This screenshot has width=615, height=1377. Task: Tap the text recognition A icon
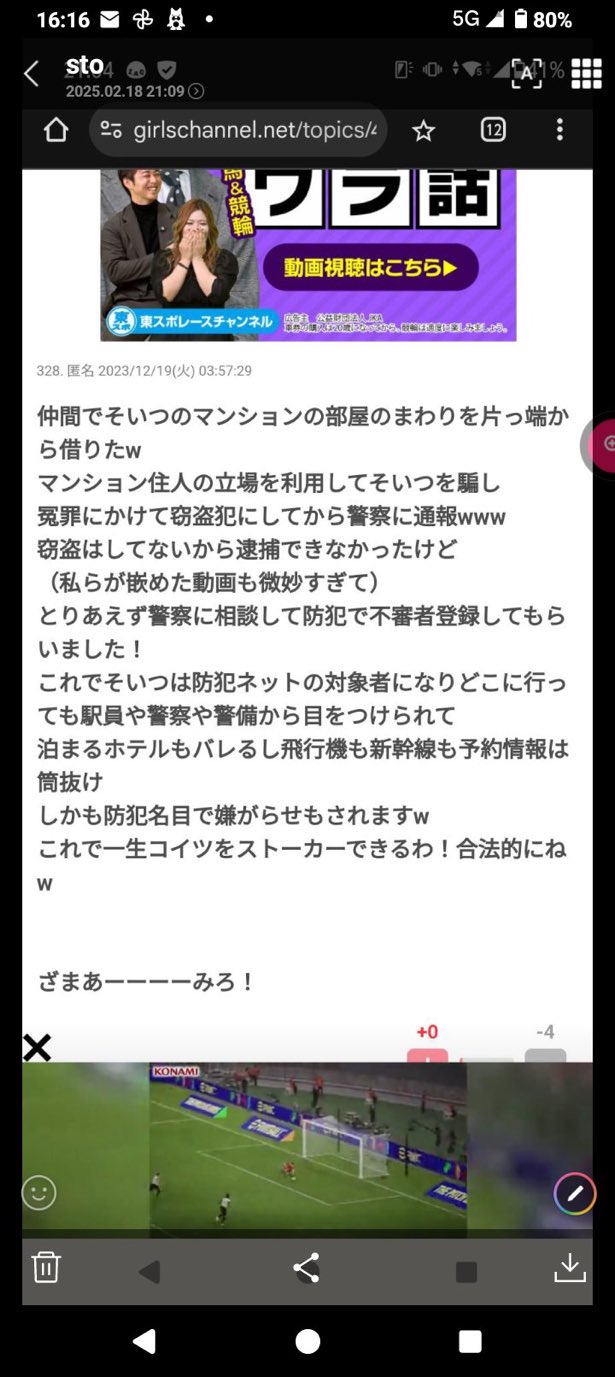[x=527, y=73]
